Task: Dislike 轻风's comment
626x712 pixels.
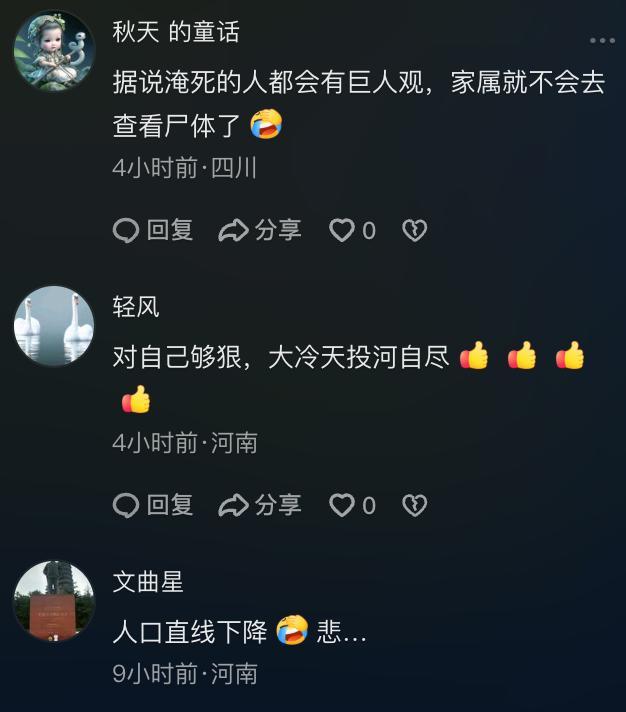Action: (414, 506)
